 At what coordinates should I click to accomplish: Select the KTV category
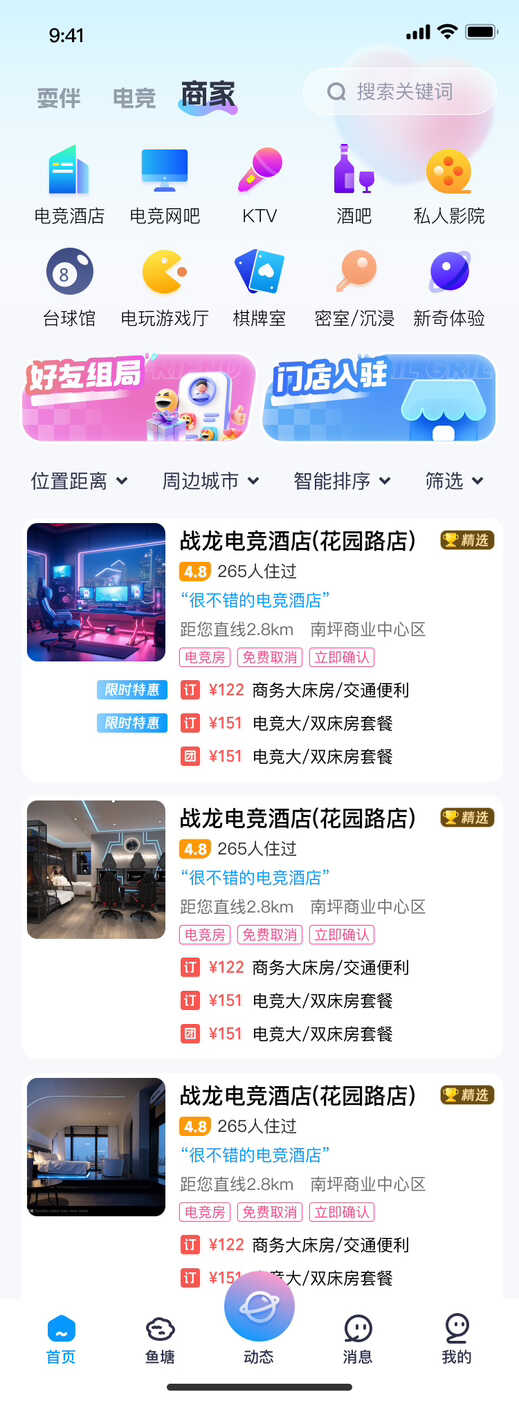pos(259,186)
